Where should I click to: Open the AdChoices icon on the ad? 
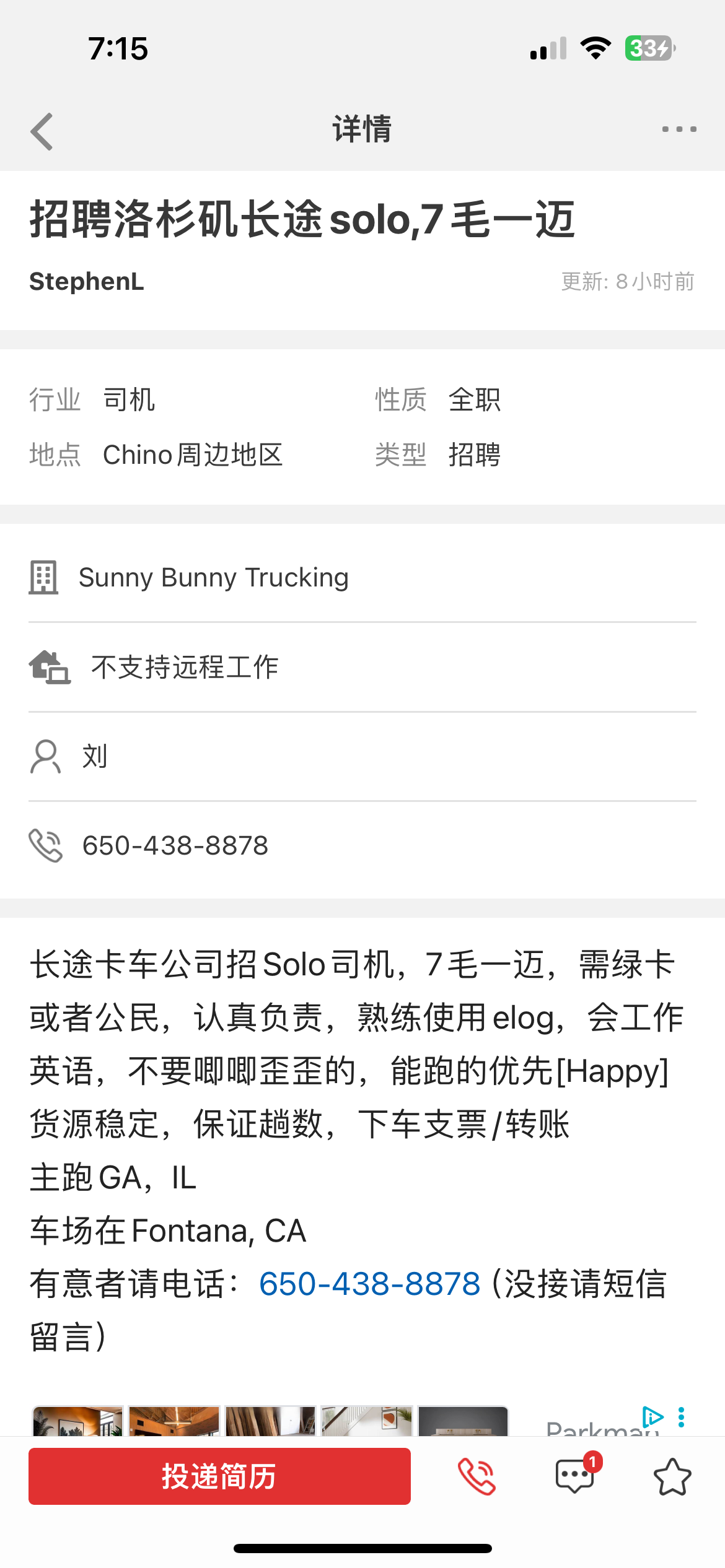pos(652,1416)
